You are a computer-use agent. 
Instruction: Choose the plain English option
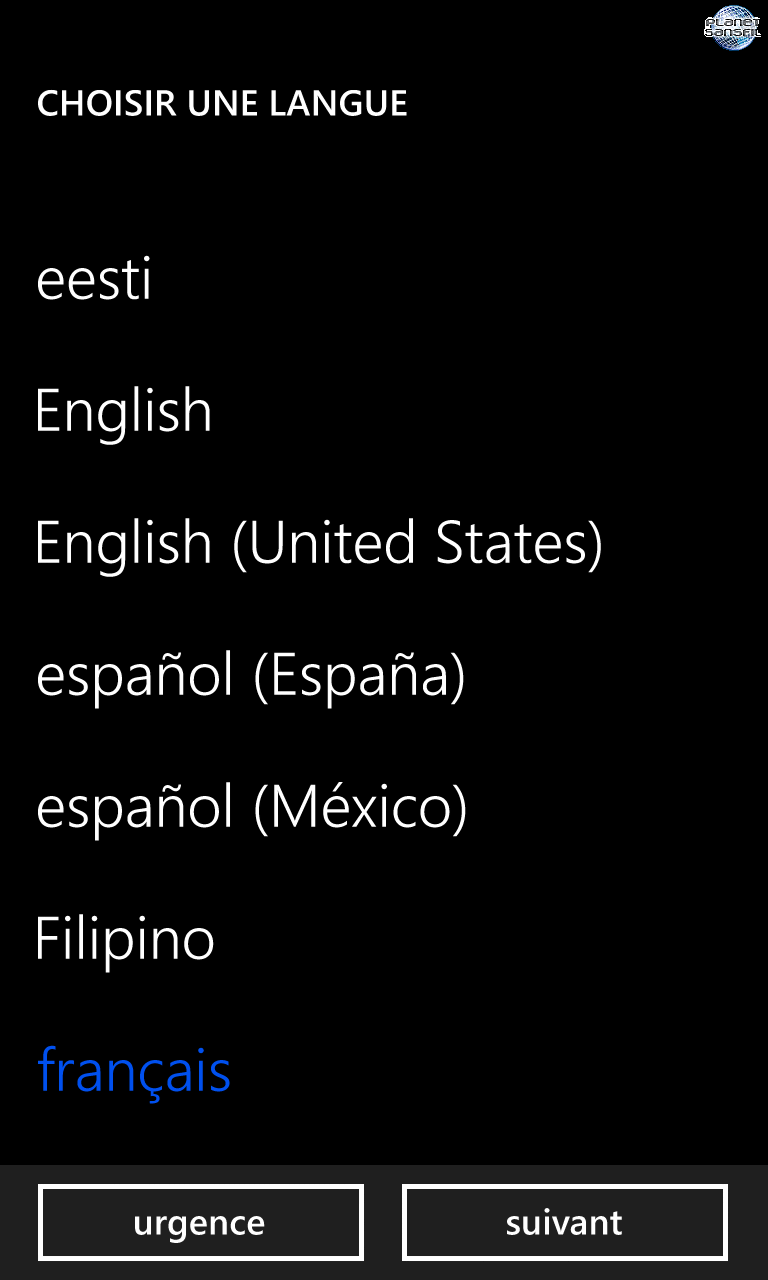124,412
